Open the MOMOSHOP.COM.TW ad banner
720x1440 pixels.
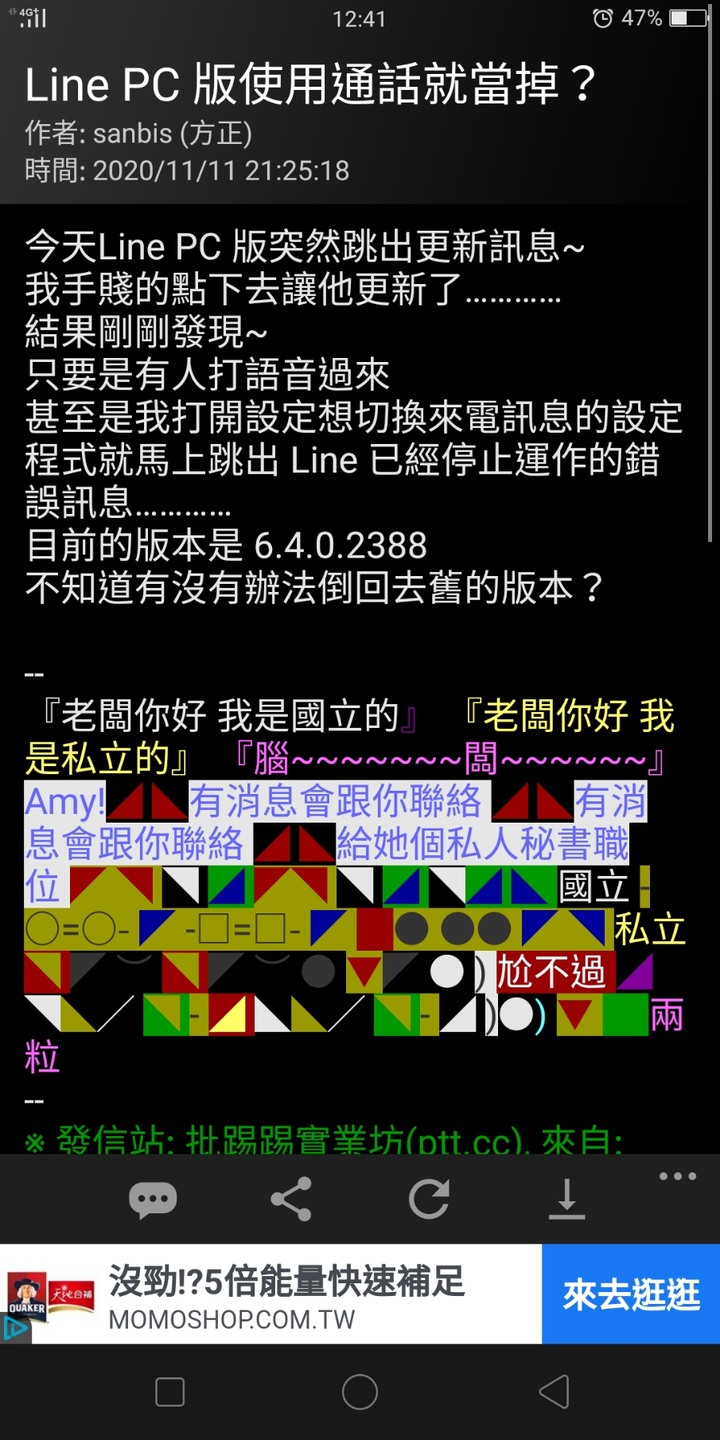click(x=285, y=1296)
